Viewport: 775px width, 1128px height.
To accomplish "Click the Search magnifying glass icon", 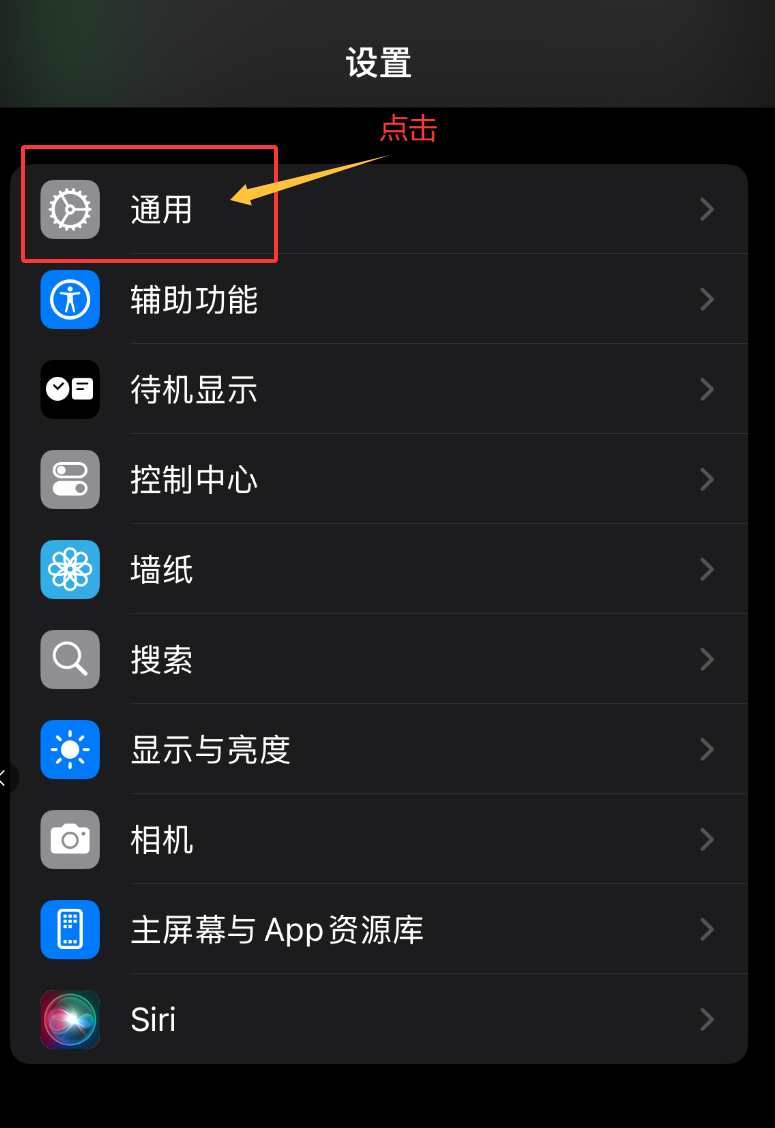I will (69, 659).
